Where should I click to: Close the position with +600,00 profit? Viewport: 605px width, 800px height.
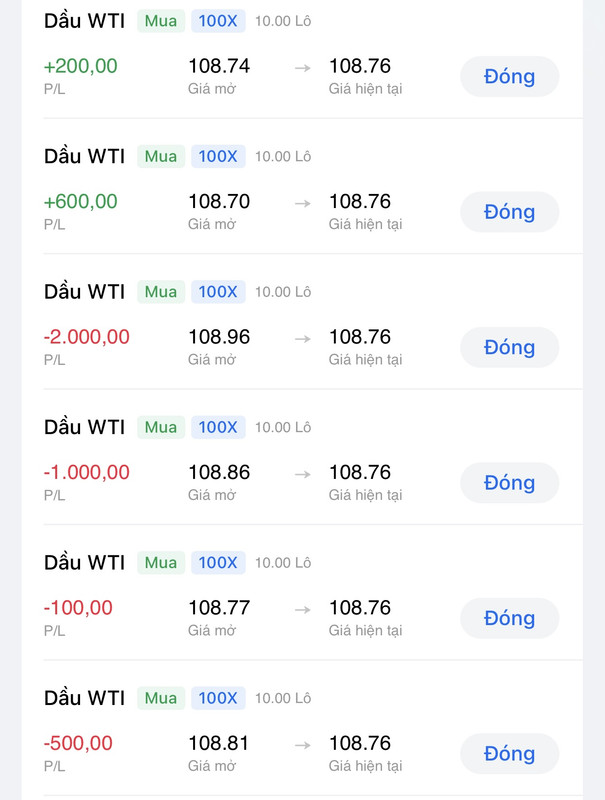coord(509,212)
